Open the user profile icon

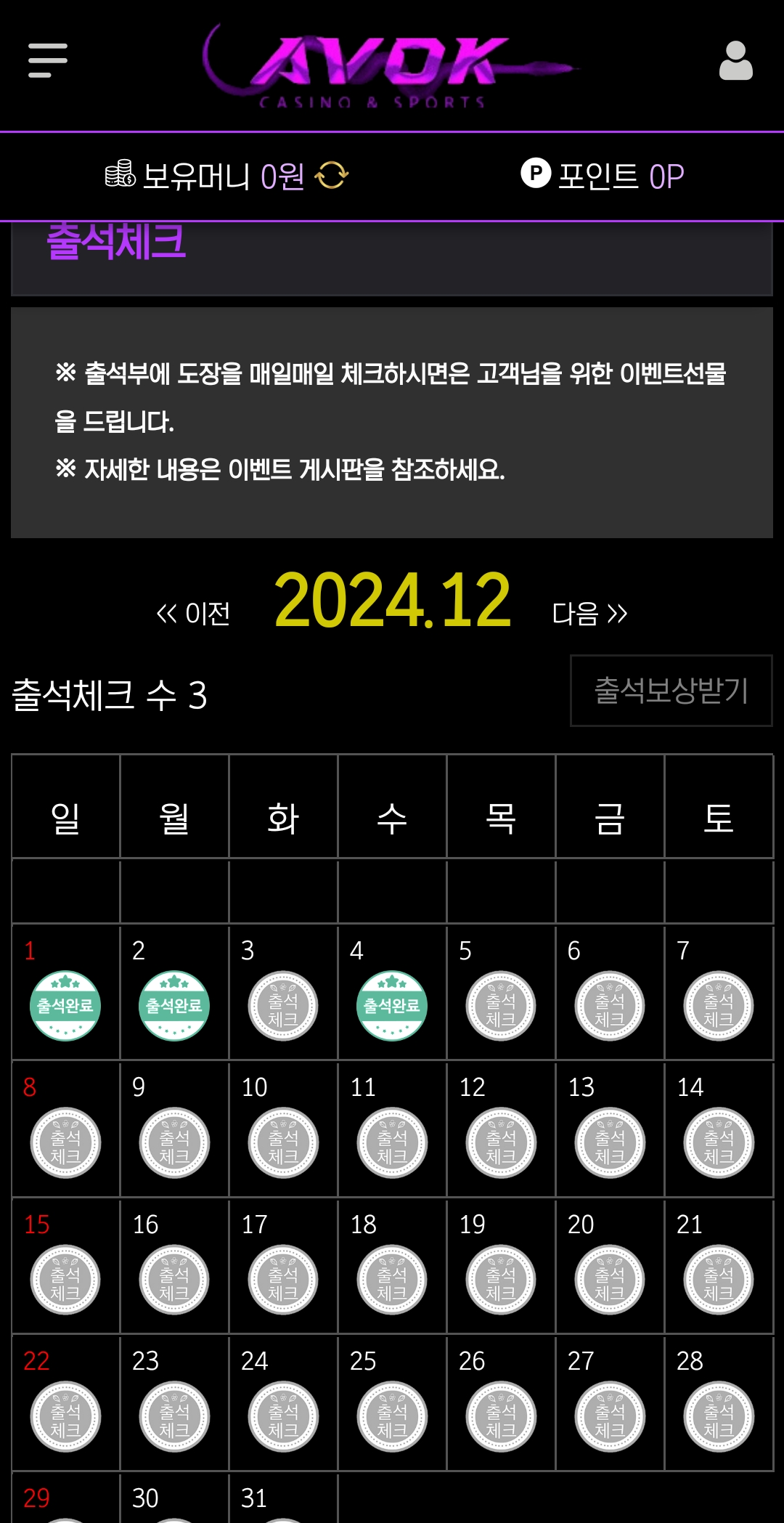(735, 60)
